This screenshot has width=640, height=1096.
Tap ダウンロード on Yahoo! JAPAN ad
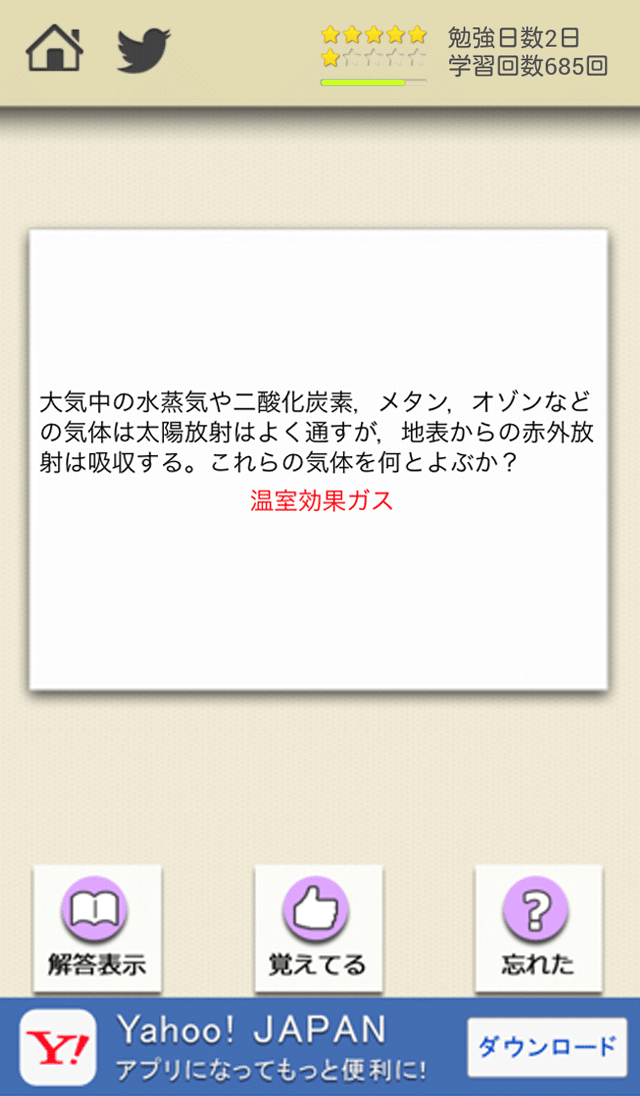(x=547, y=1046)
